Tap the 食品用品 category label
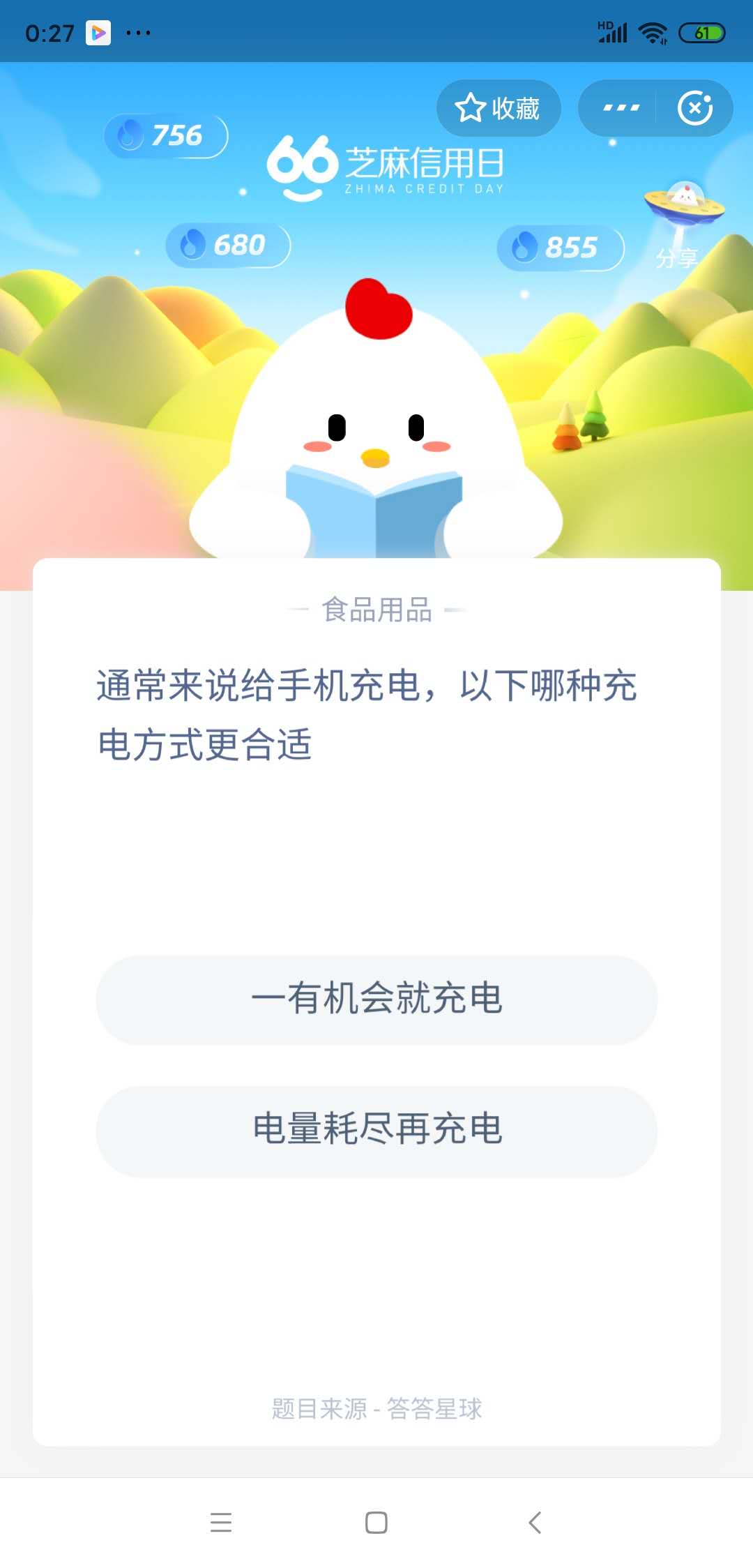The image size is (753, 1568). point(376,610)
